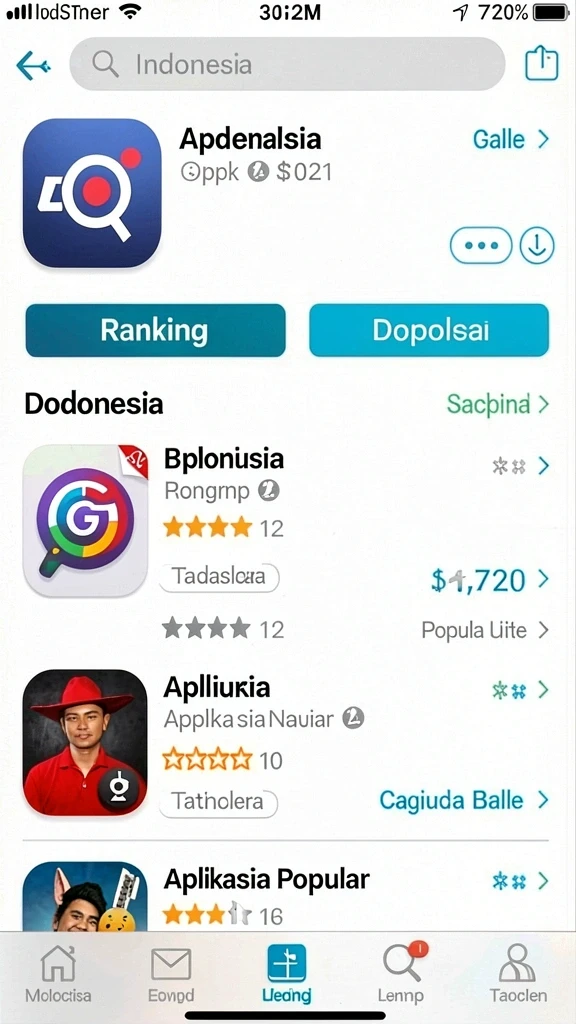Share using the top-right share icon
The width and height of the screenshot is (576, 1024).
541,64
